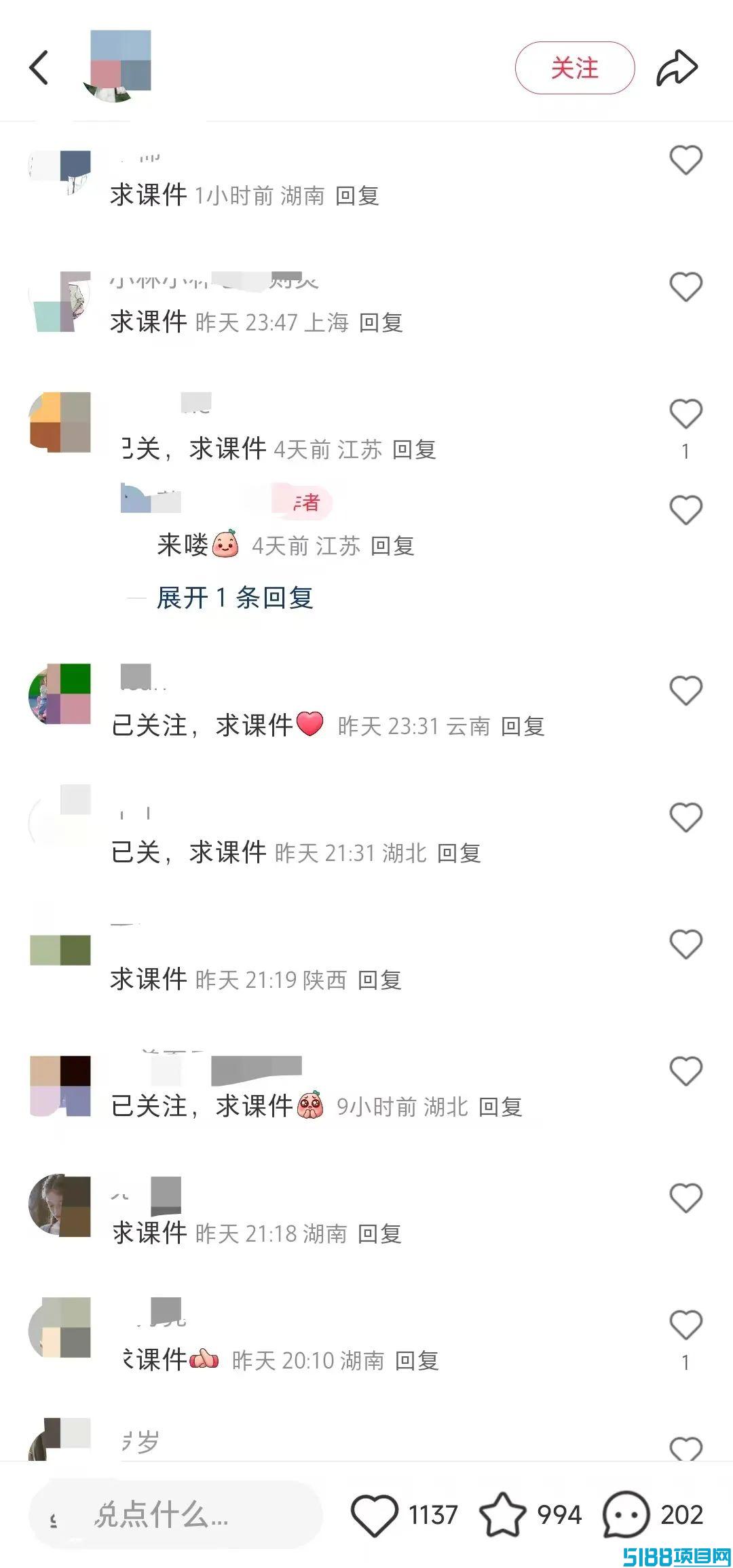Share this post via the arrow icon
This screenshot has height=1568, width=733.
coord(677,68)
